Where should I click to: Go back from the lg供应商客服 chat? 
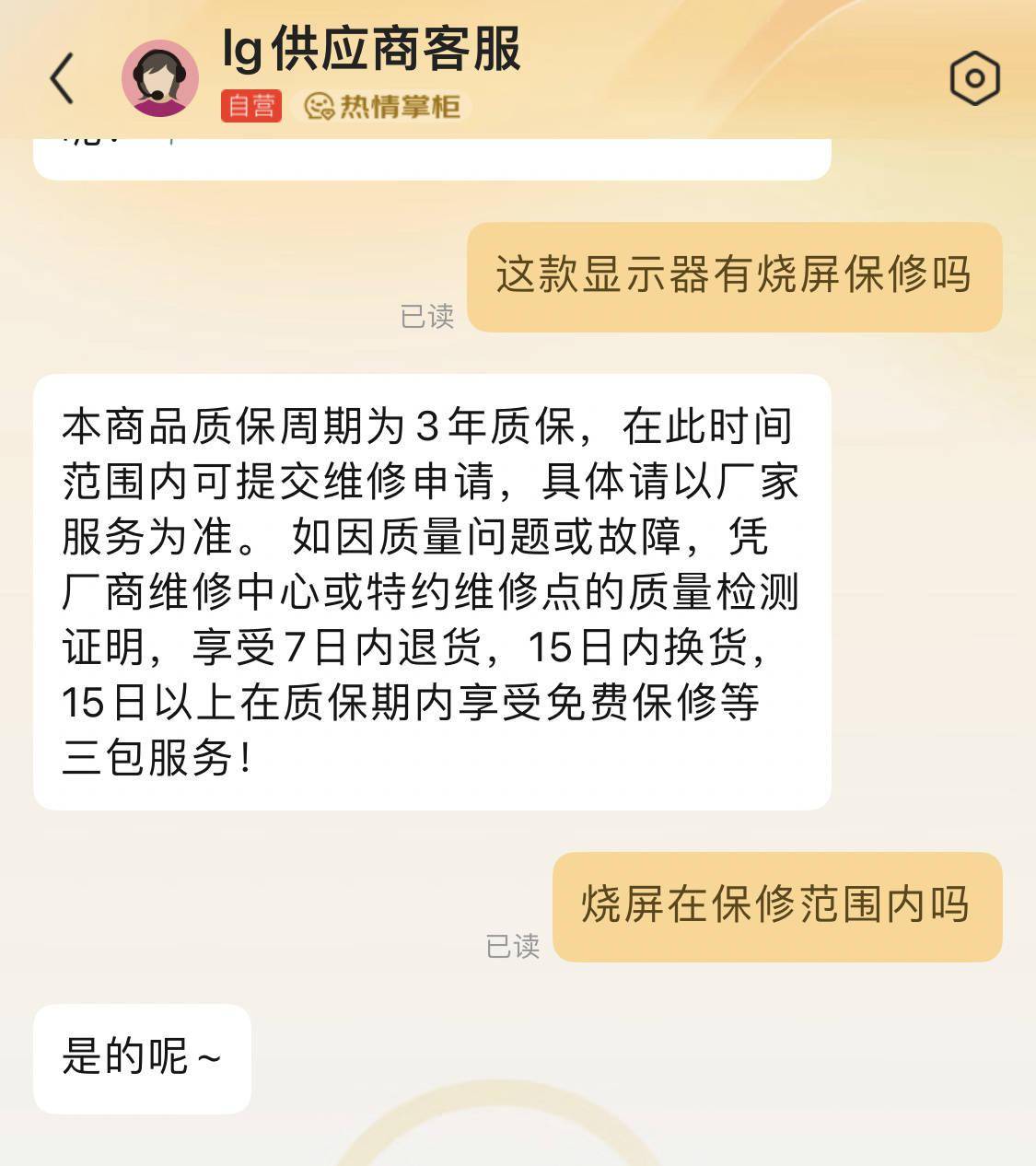[x=62, y=78]
